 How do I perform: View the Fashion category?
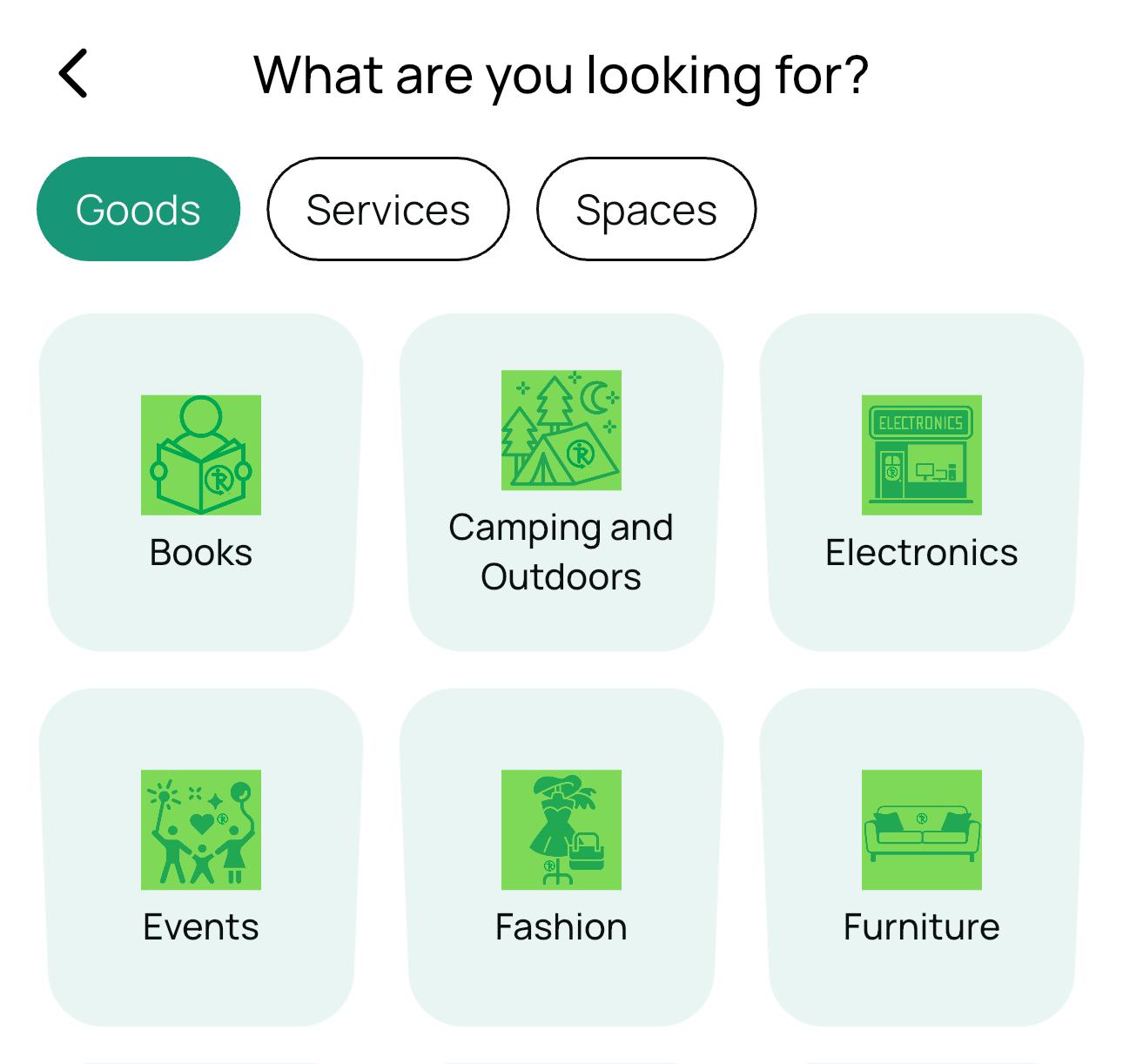click(x=561, y=857)
